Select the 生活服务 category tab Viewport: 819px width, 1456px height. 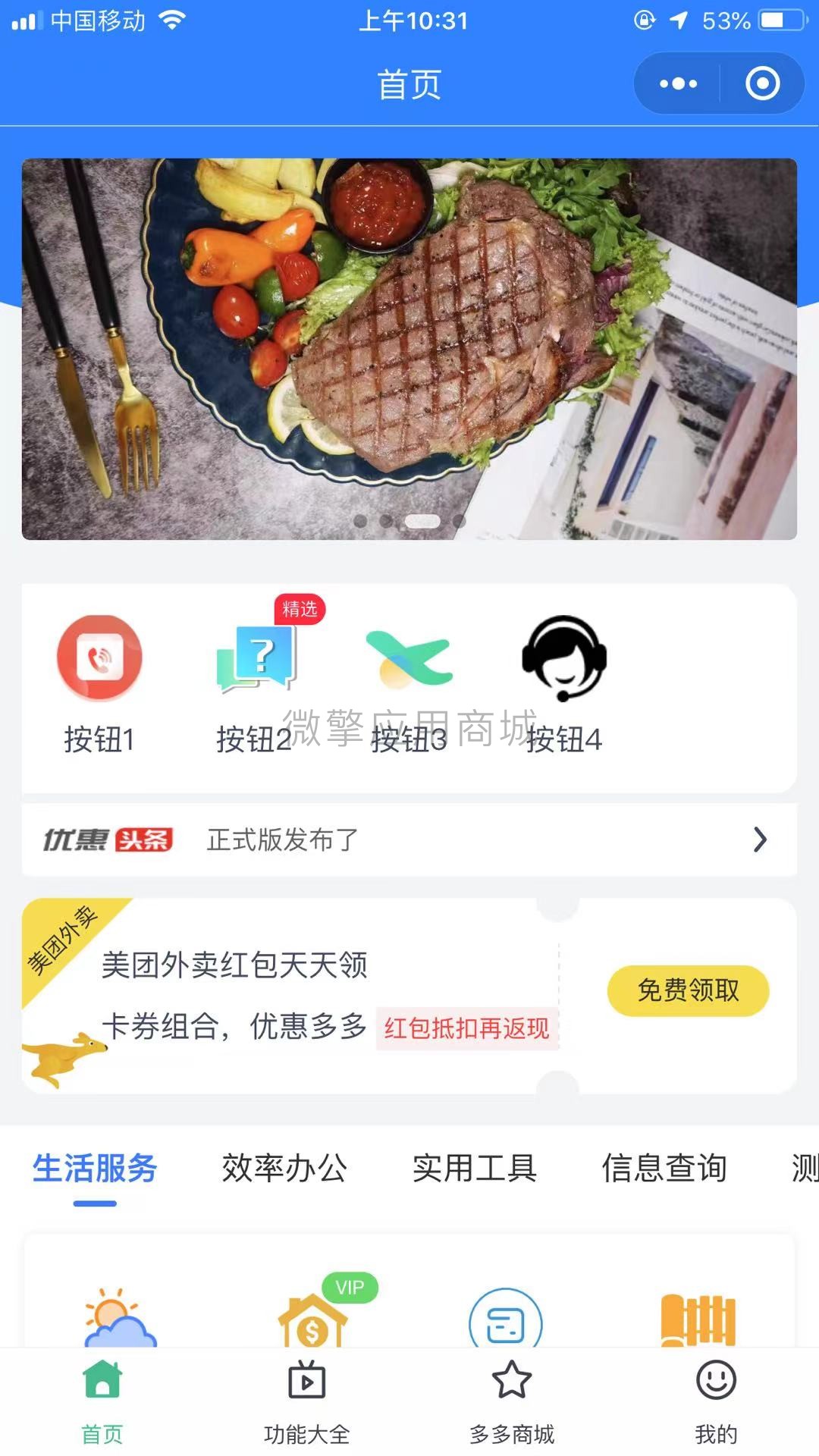pos(95,1168)
